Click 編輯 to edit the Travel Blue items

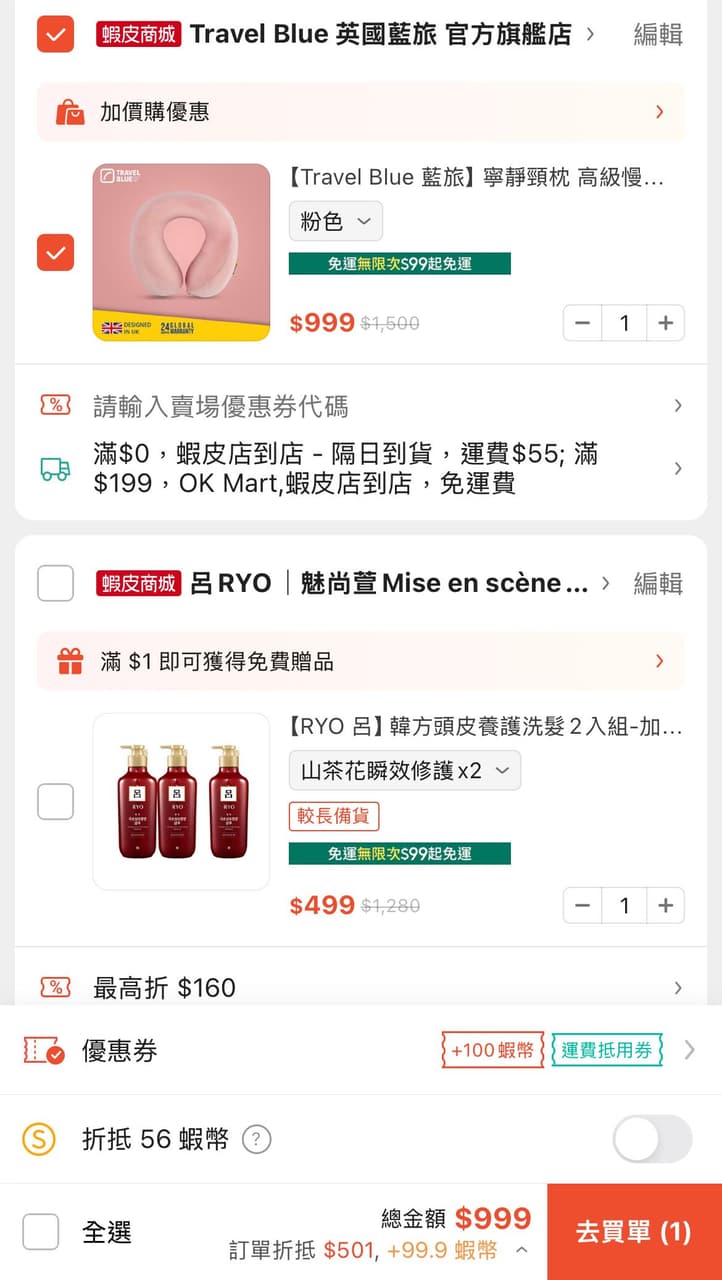pos(656,34)
